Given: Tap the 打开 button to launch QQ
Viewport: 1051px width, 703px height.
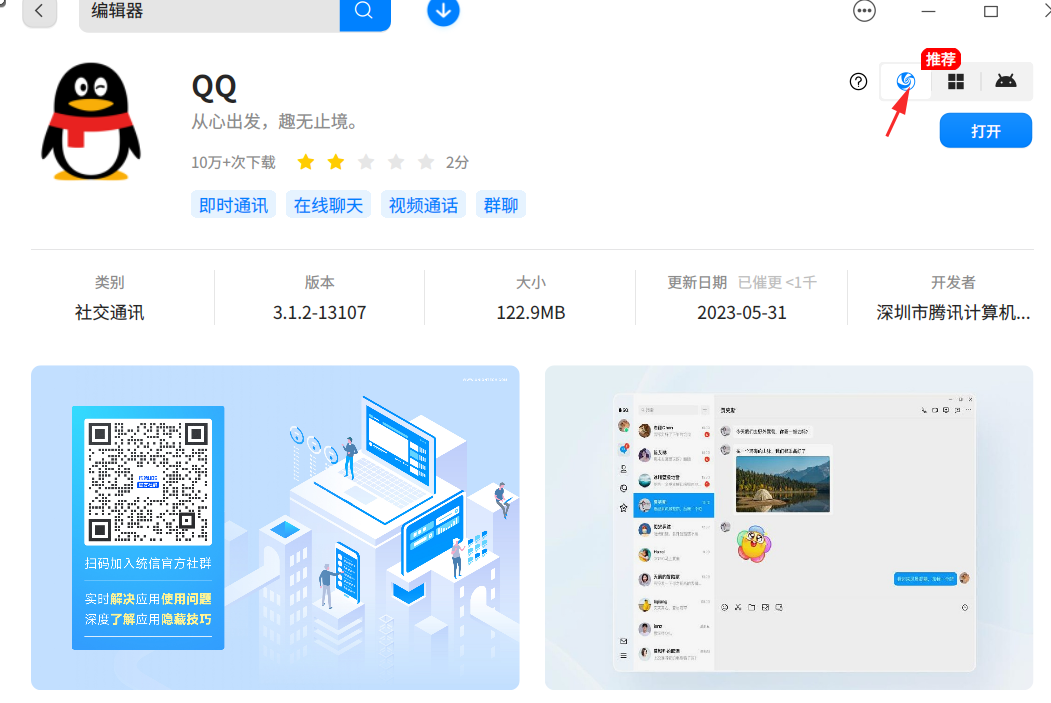Looking at the screenshot, I should (985, 131).
